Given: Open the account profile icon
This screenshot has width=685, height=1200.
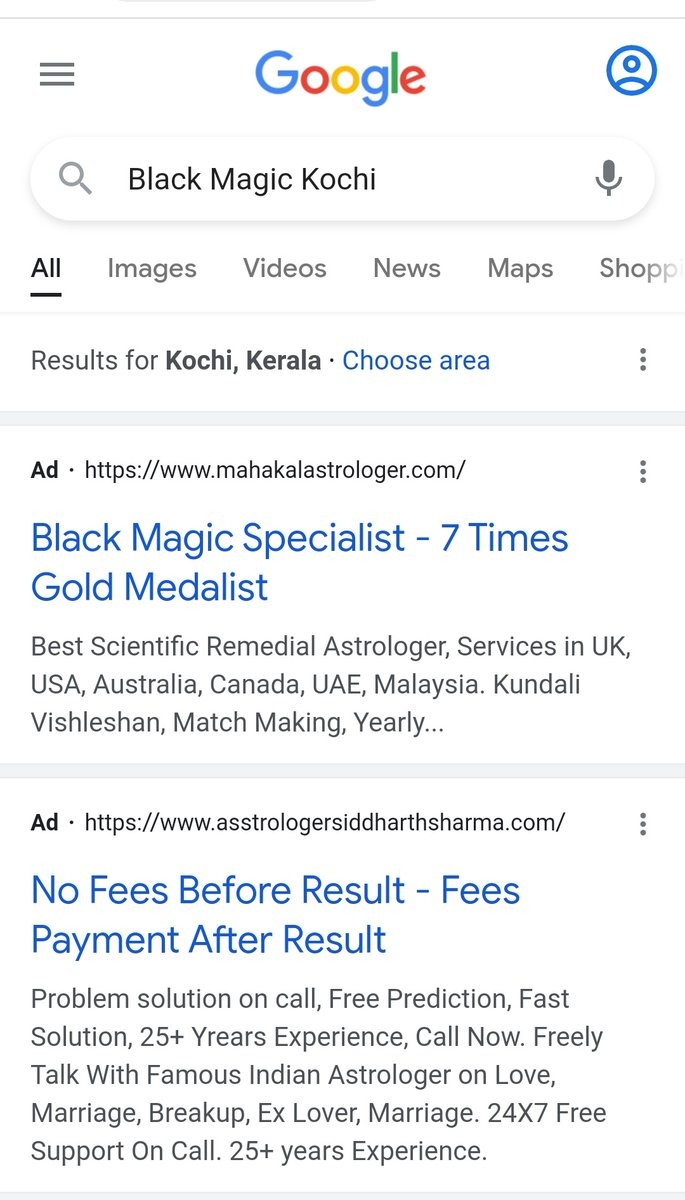Looking at the screenshot, I should point(631,72).
